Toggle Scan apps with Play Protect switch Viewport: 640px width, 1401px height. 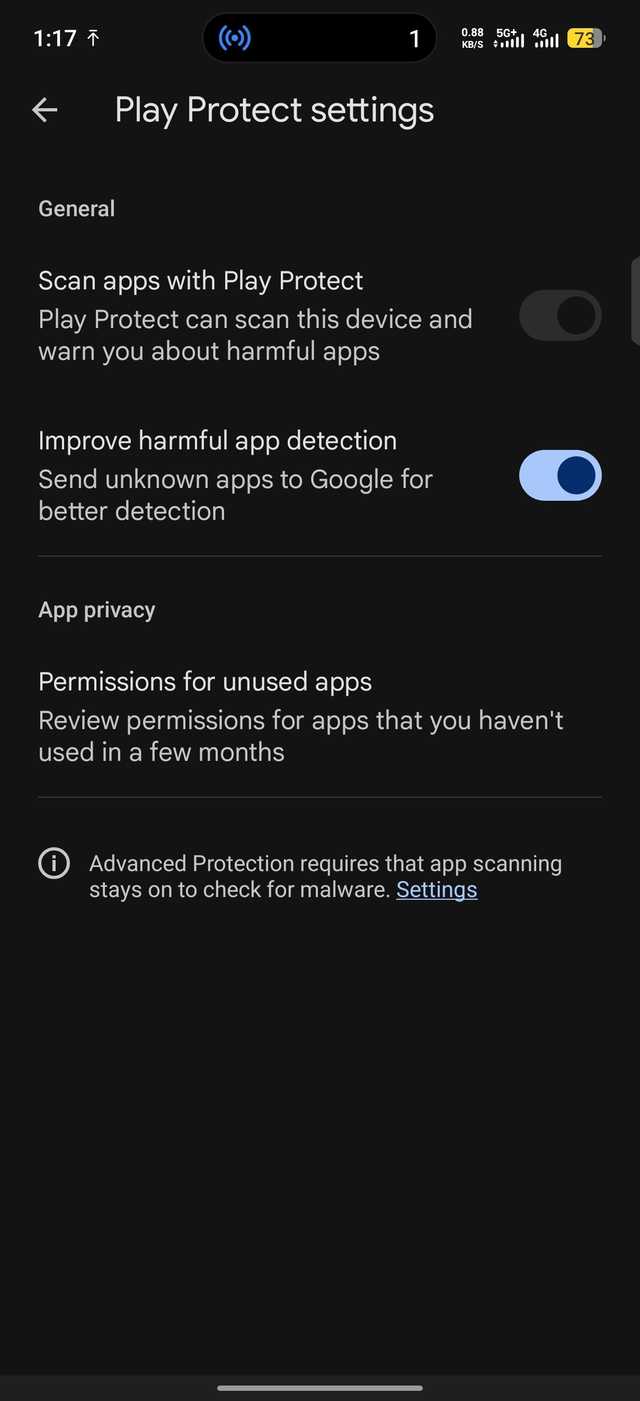(x=560, y=317)
